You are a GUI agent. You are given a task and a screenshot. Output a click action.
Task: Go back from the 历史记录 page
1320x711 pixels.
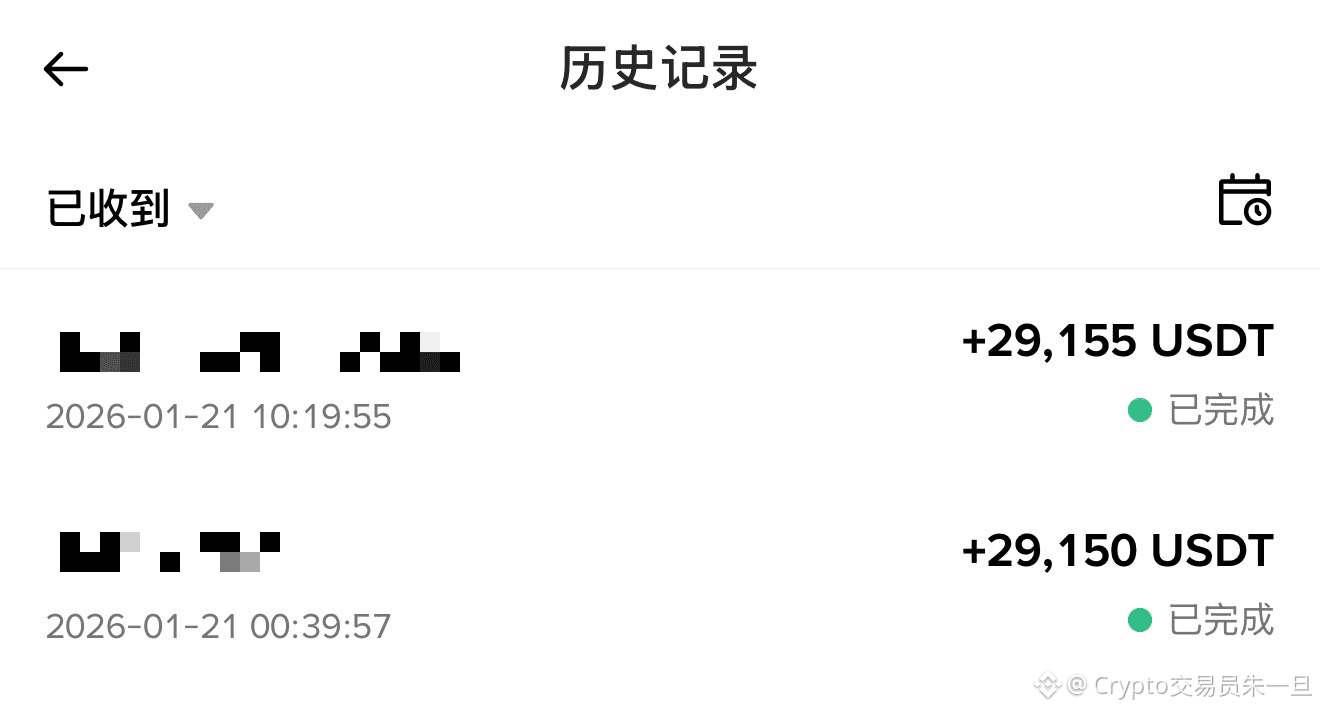tap(66, 69)
